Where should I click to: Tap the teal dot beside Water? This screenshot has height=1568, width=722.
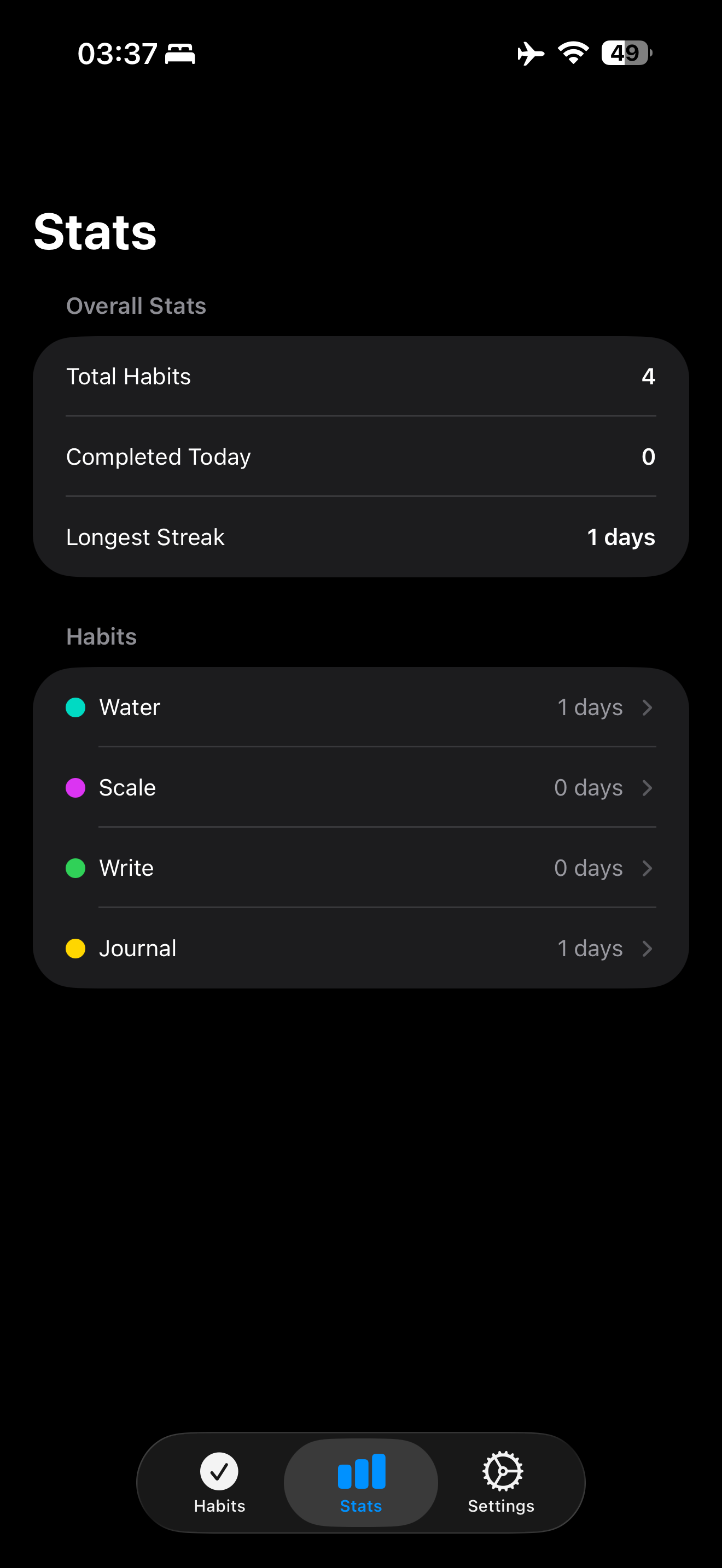(75, 707)
